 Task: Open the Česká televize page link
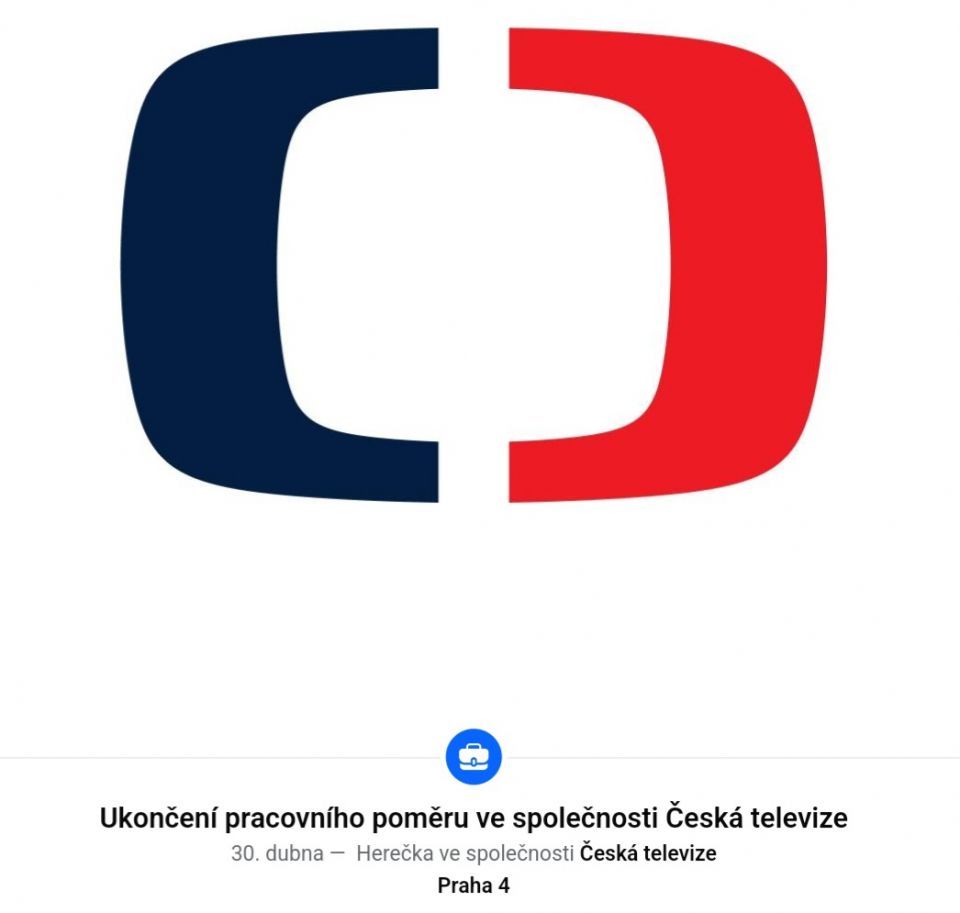(647, 854)
